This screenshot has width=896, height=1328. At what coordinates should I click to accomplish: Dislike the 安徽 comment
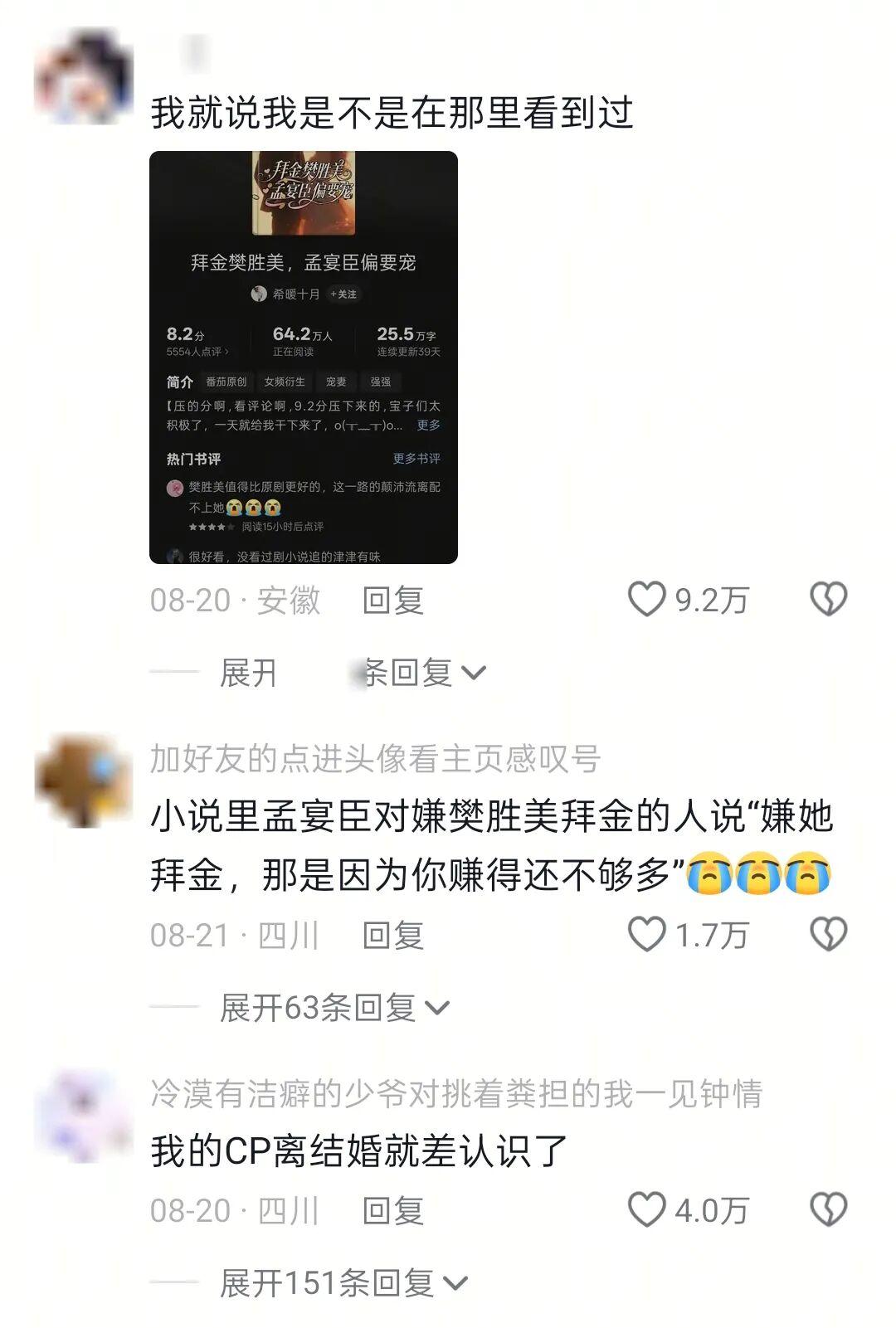(827, 600)
